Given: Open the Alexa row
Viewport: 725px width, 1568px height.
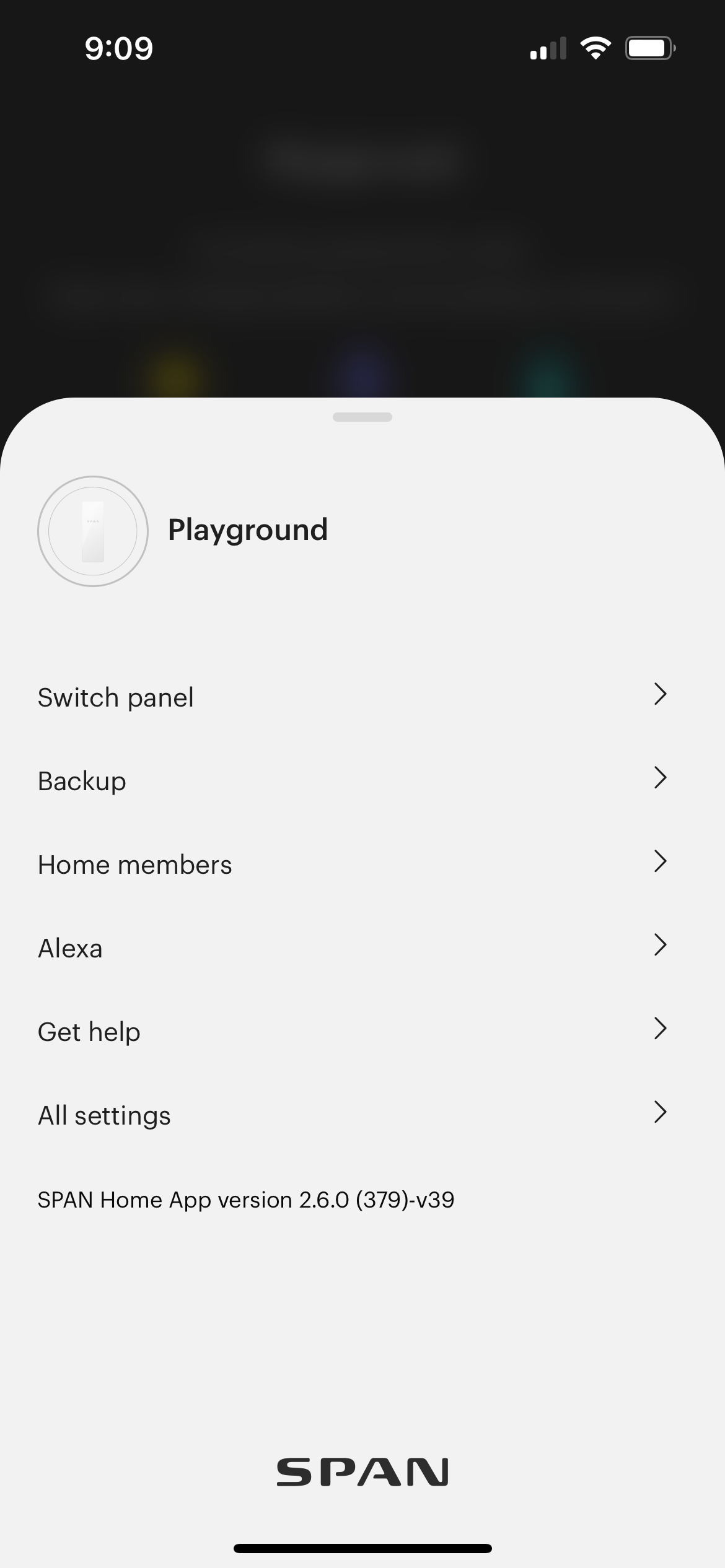Looking at the screenshot, I should click(x=362, y=948).
